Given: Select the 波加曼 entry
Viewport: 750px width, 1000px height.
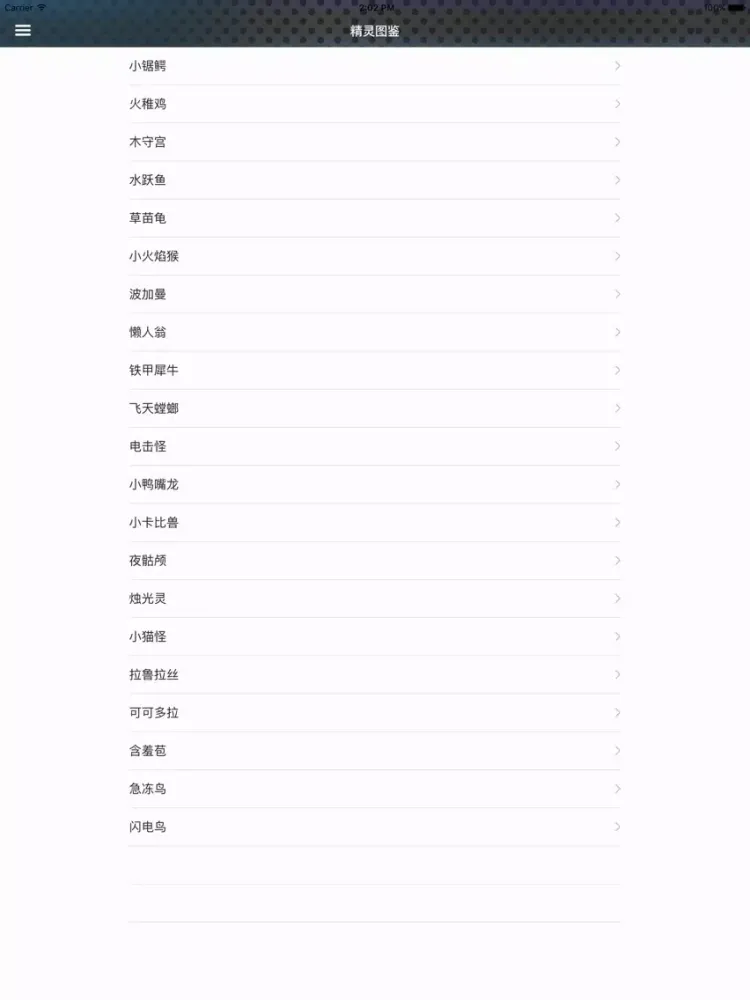Looking at the screenshot, I should (x=374, y=294).
